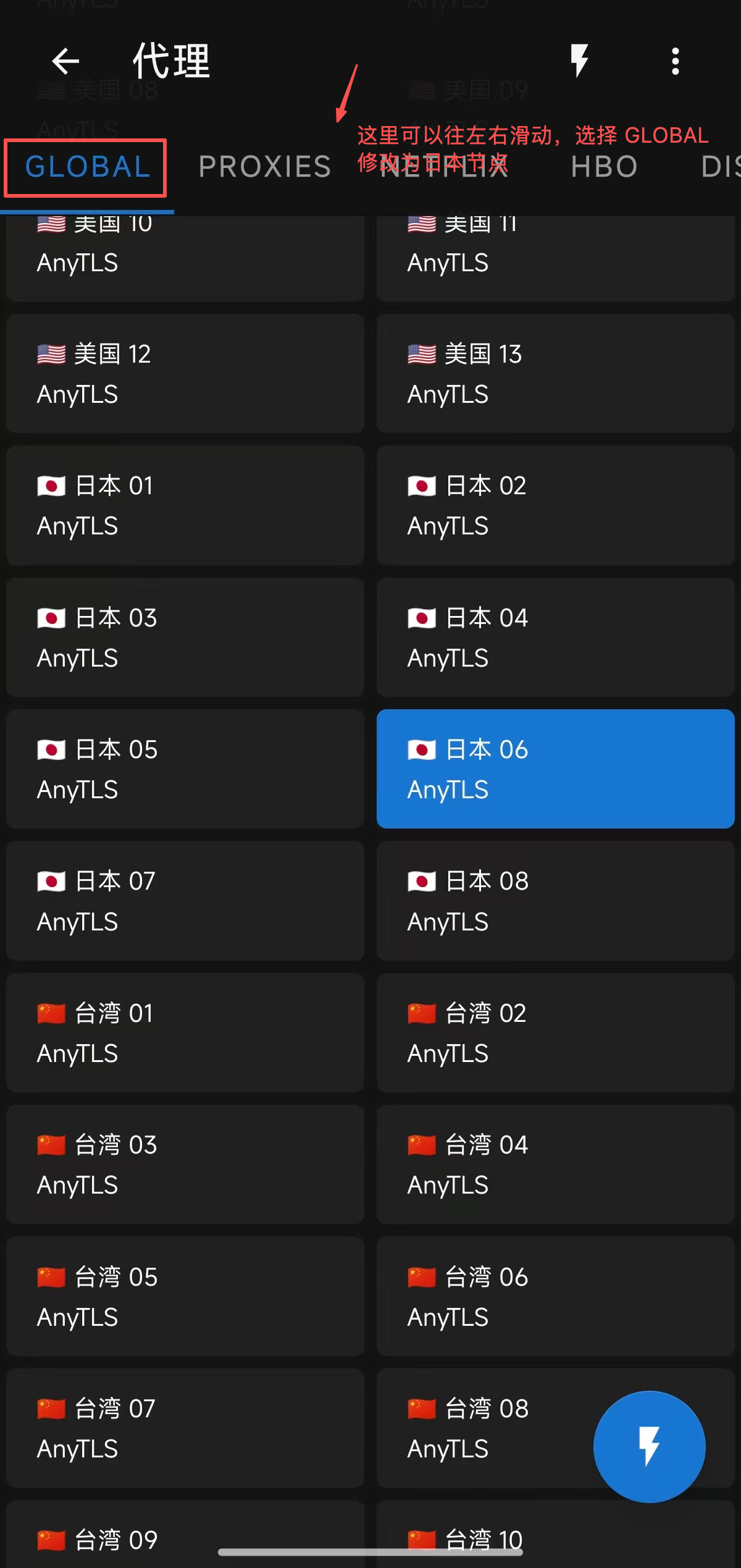This screenshot has width=741, height=1568.
Task: Pick the 日本 05 proxy
Action: (185, 769)
